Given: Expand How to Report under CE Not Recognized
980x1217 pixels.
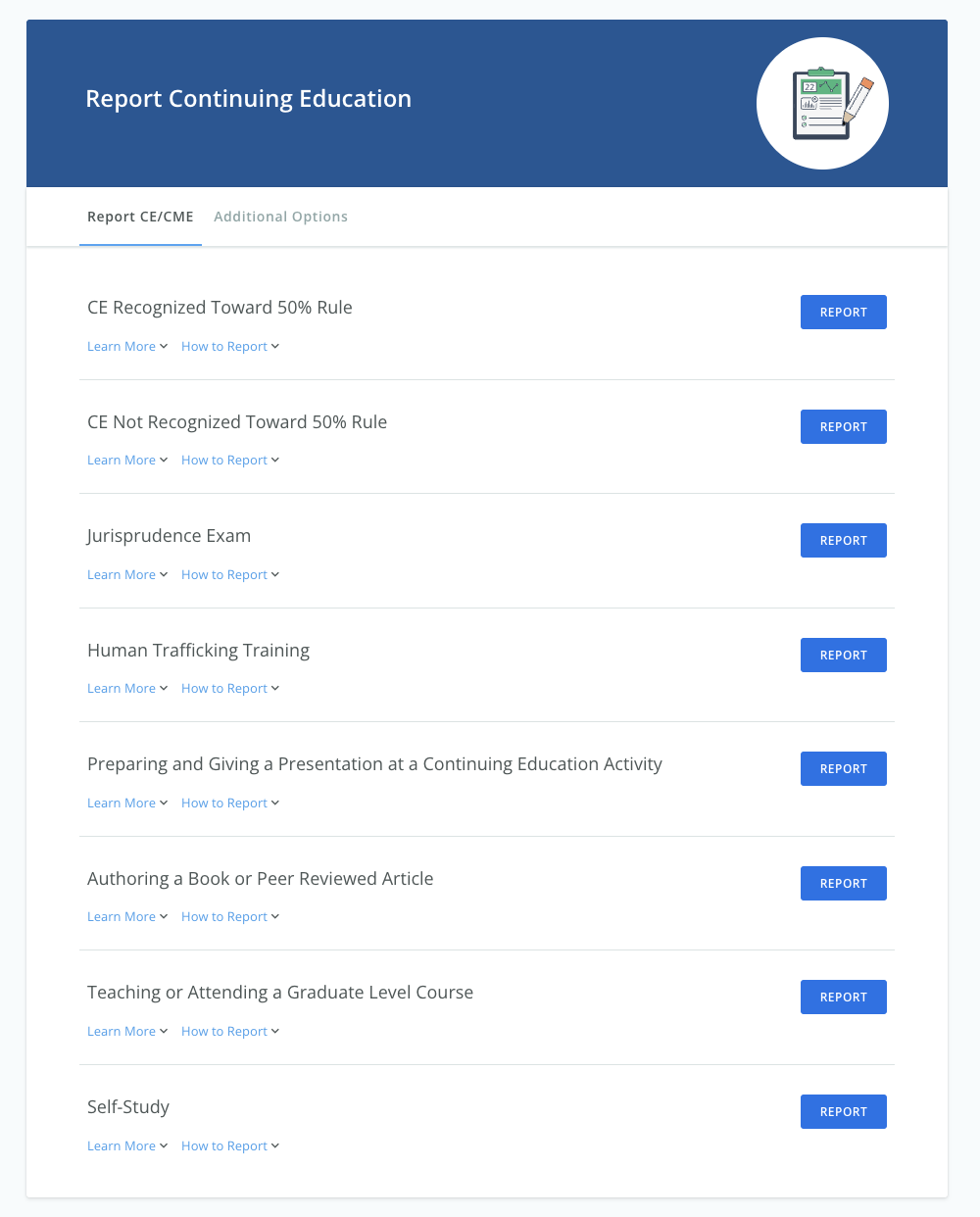Looking at the screenshot, I should pyautogui.click(x=230, y=461).
